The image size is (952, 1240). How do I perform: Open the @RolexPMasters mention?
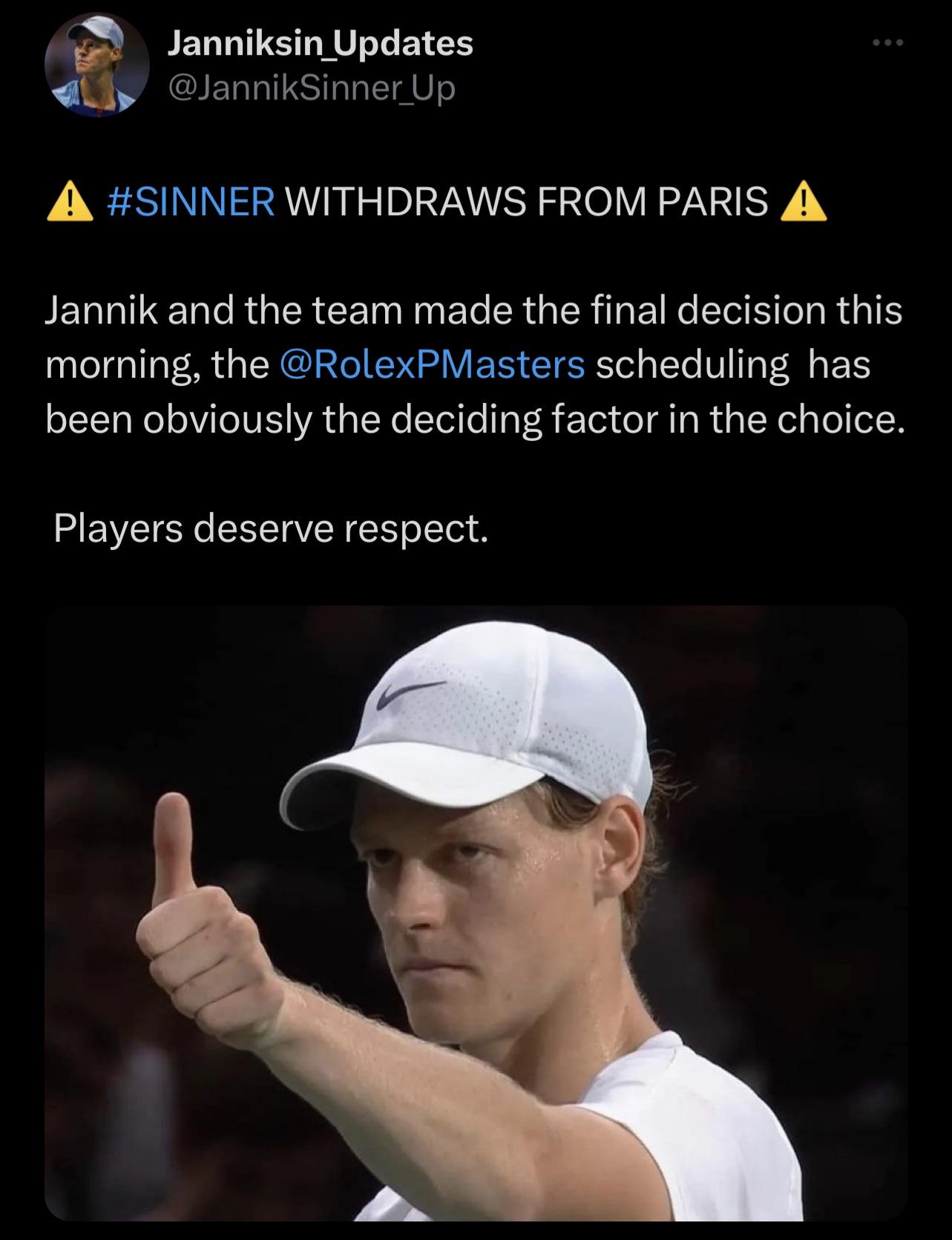tap(433, 365)
